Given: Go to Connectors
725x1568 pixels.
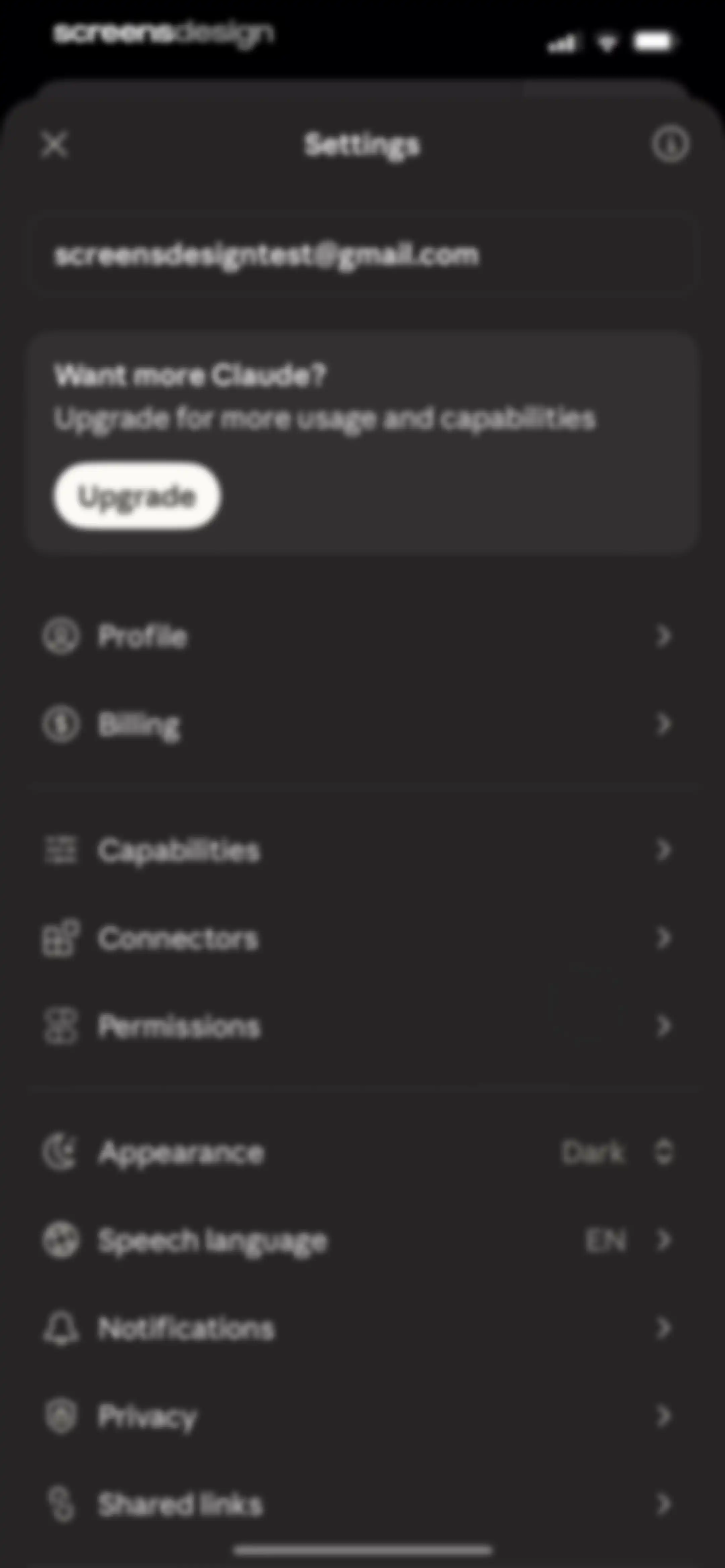Looking at the screenshot, I should point(361,938).
